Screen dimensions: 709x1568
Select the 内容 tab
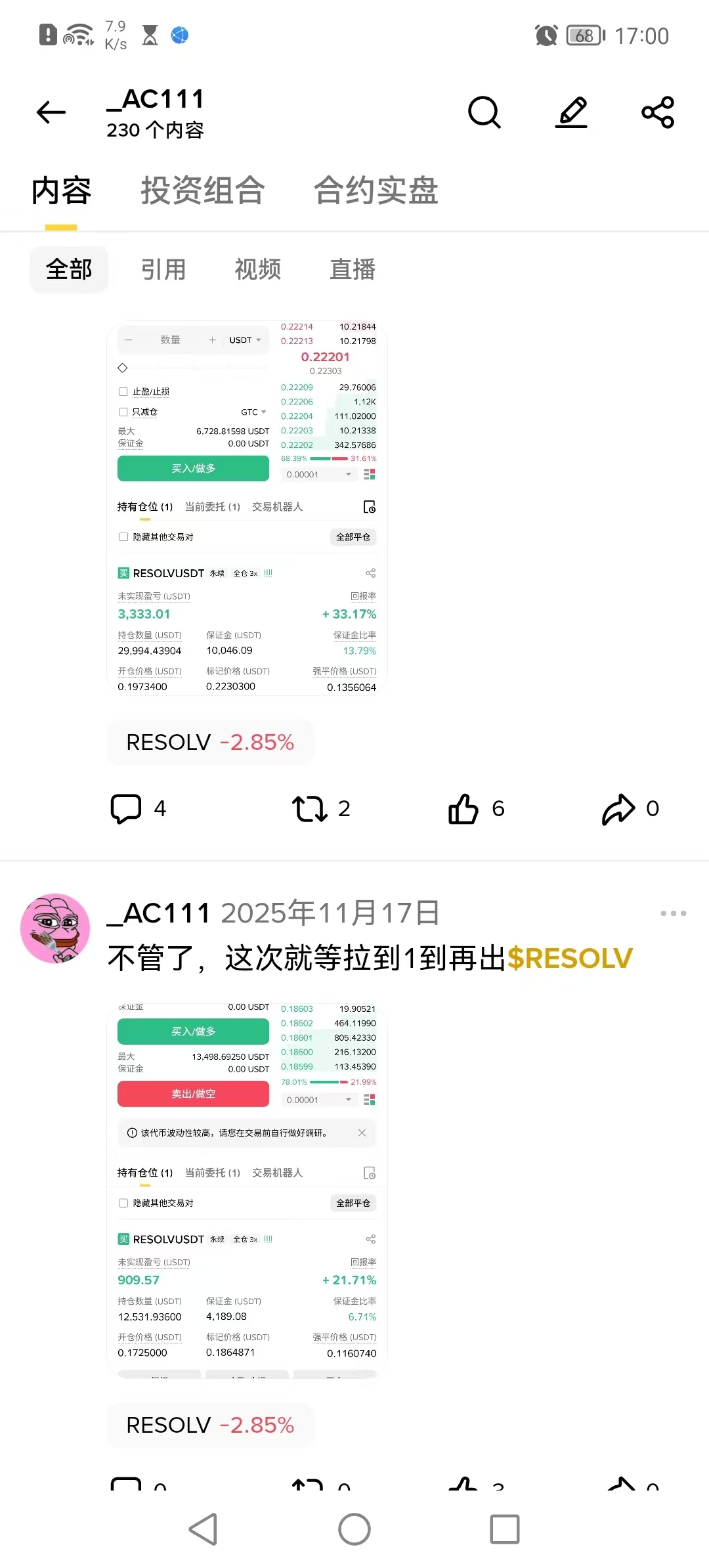tap(61, 191)
